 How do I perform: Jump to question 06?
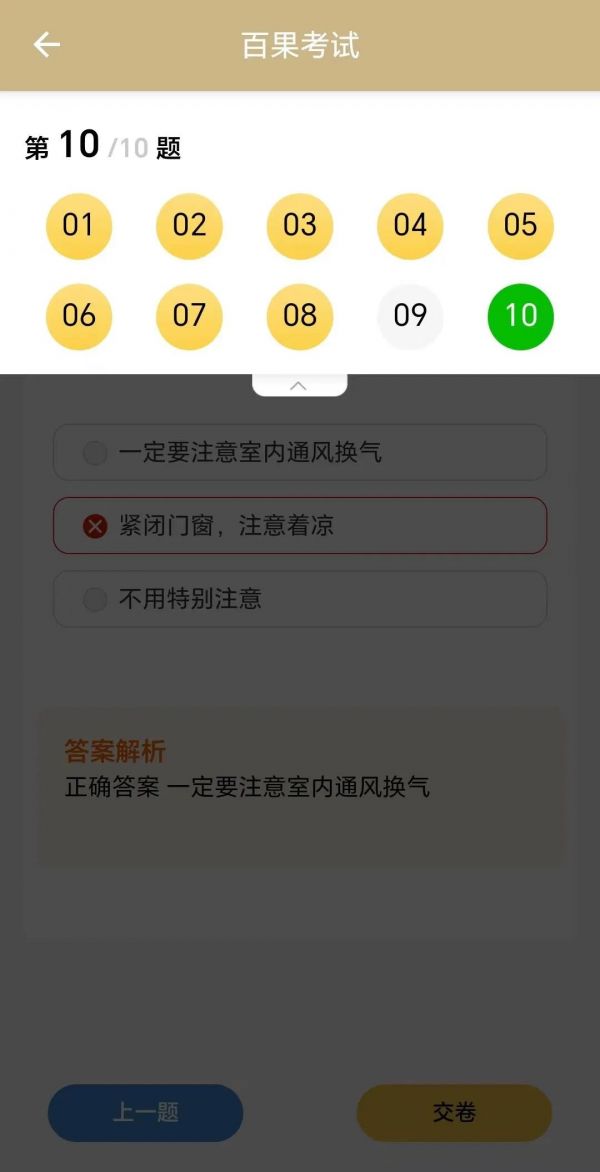(79, 316)
